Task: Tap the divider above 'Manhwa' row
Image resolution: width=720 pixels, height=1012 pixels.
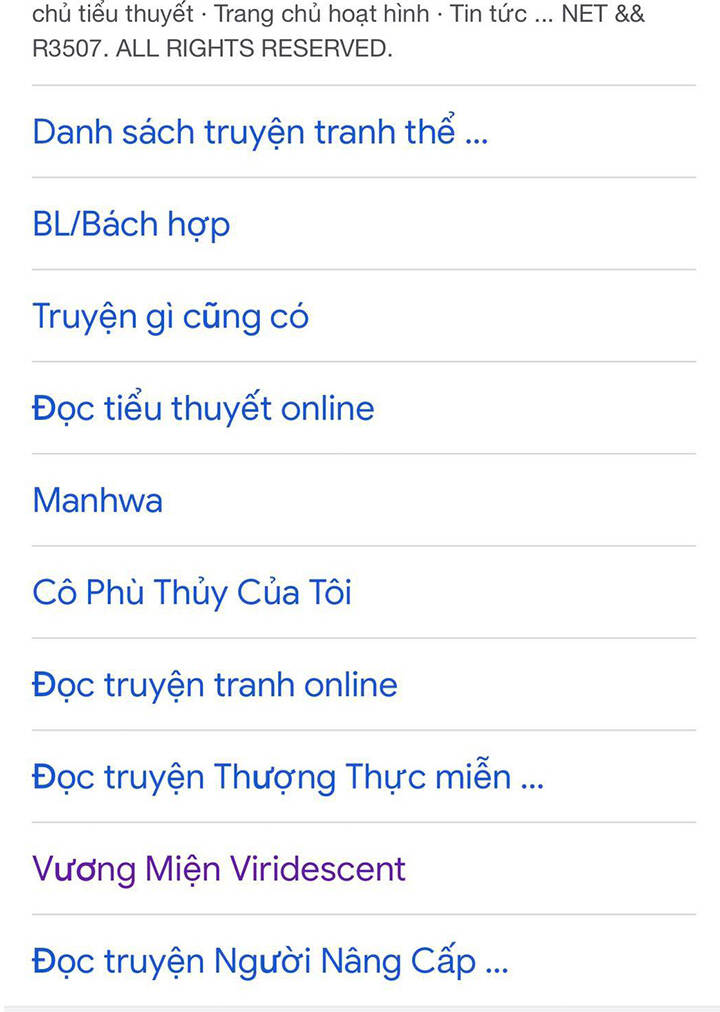Action: coord(360,454)
